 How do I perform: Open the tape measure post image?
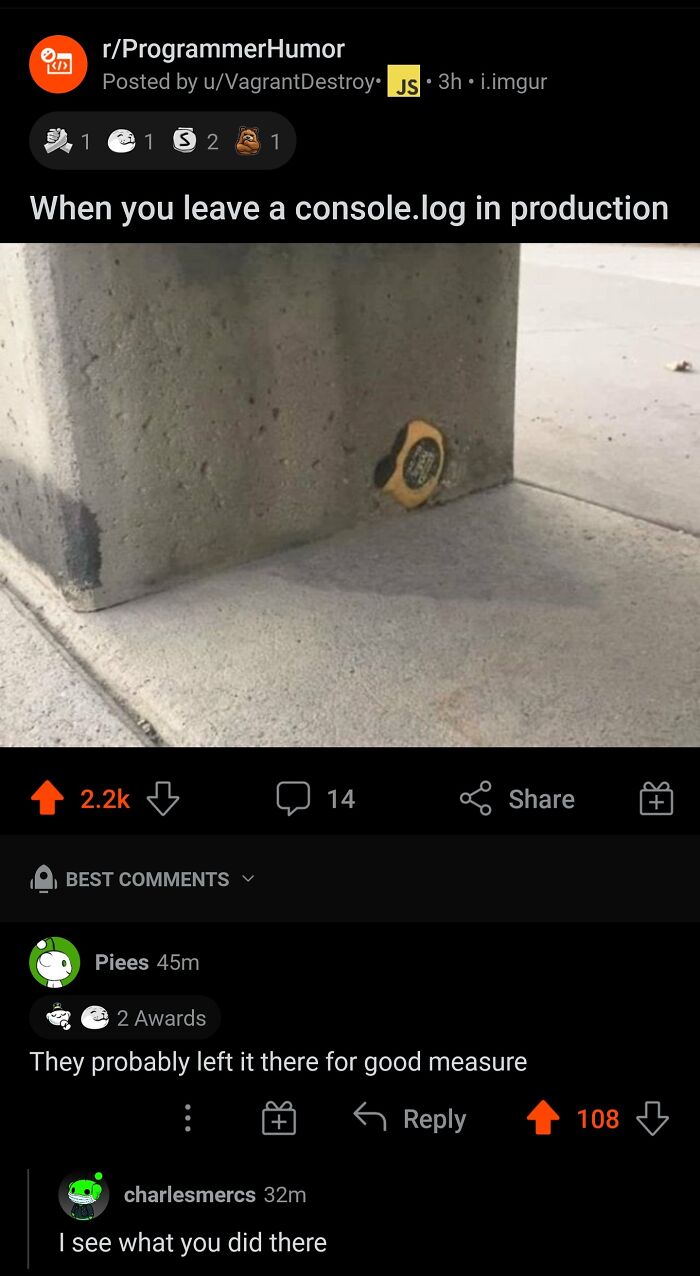tap(350, 495)
